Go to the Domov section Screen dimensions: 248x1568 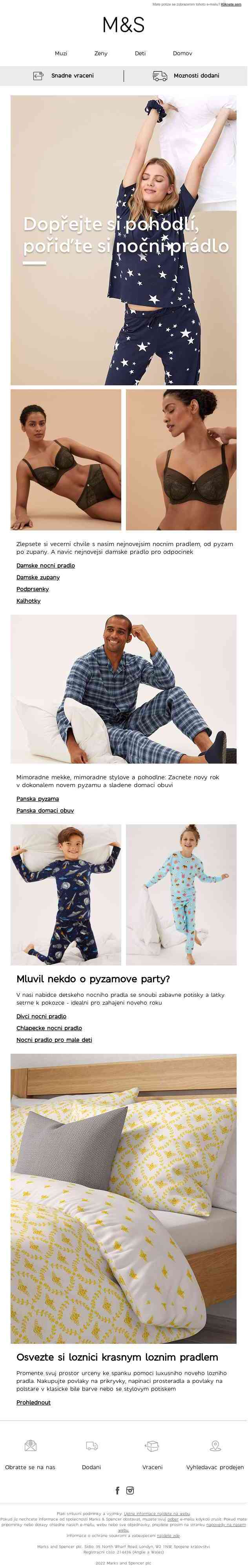tap(182, 54)
